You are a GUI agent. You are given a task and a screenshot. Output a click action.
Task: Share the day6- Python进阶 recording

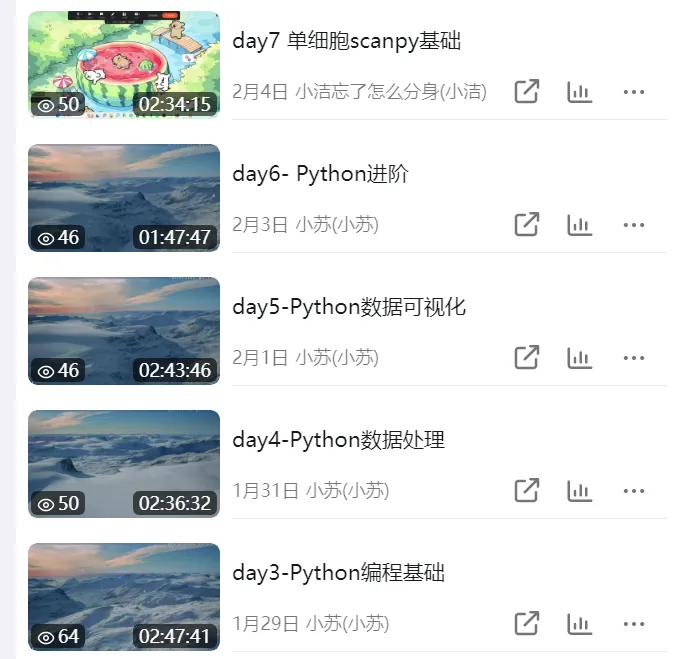527,225
